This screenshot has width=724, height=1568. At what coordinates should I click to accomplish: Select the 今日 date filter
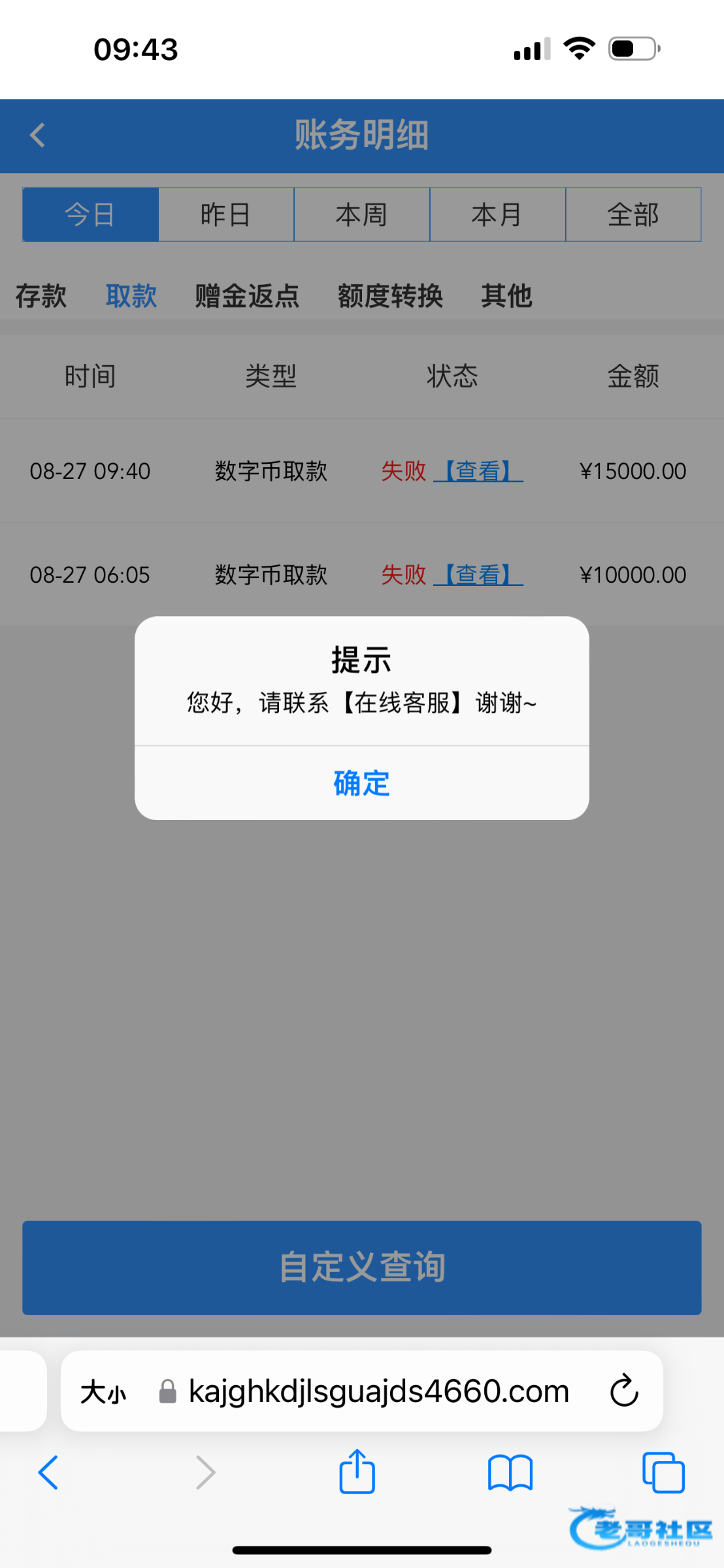point(90,214)
